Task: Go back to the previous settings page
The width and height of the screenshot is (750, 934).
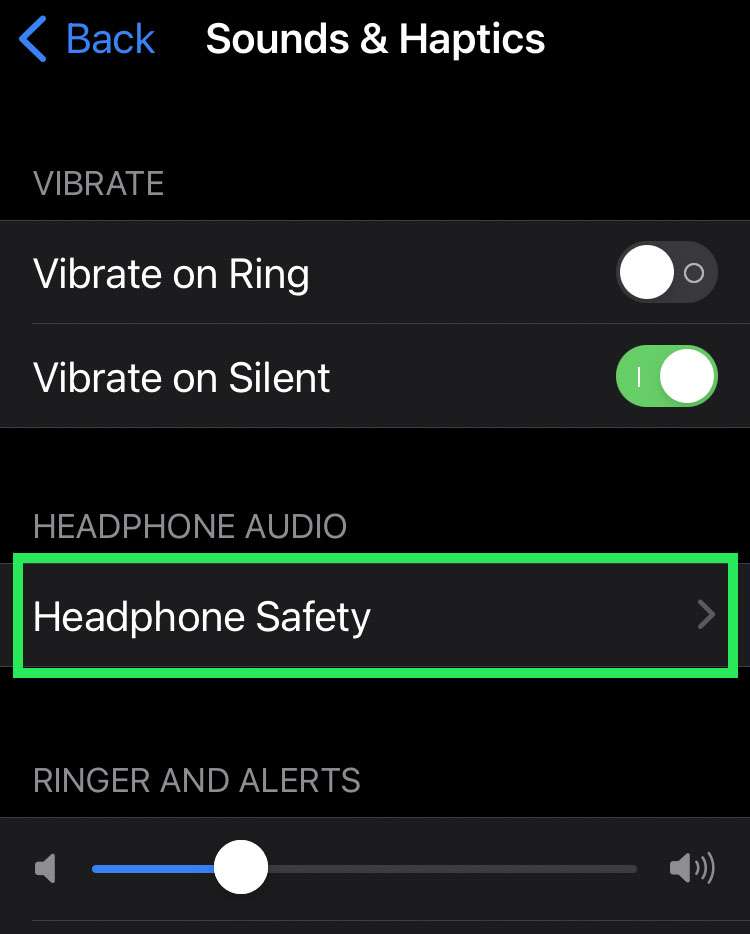Action: [86, 40]
